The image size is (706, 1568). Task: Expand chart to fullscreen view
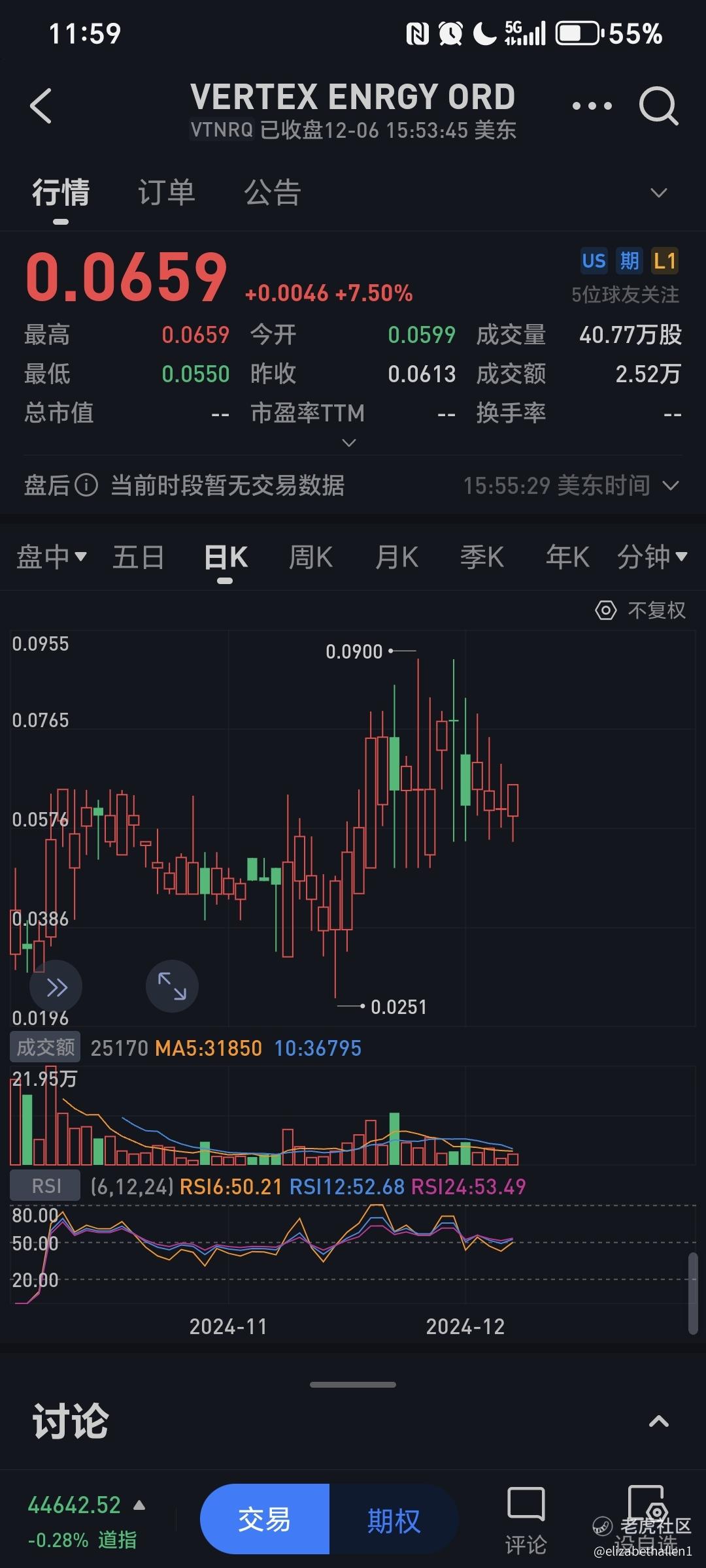click(x=172, y=986)
